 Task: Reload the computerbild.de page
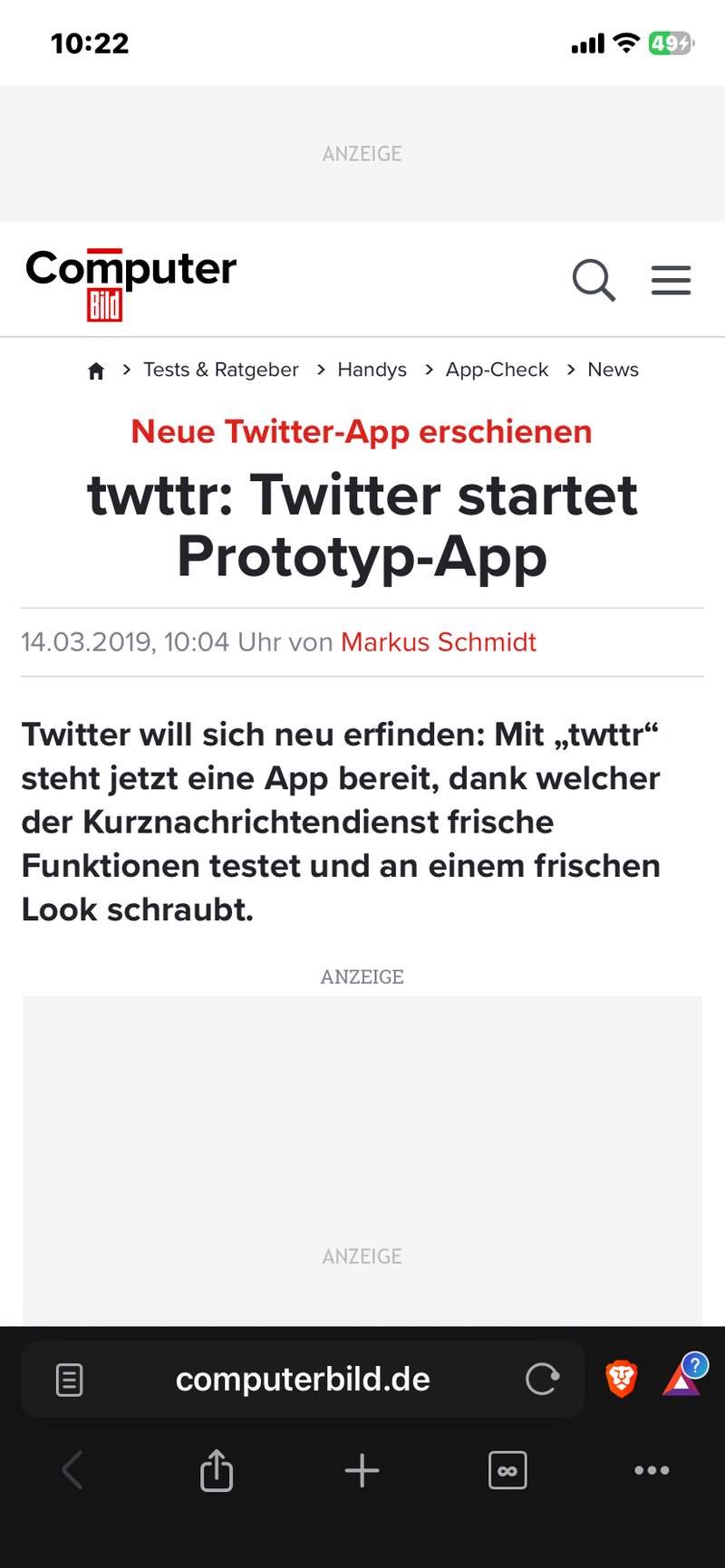(542, 1380)
